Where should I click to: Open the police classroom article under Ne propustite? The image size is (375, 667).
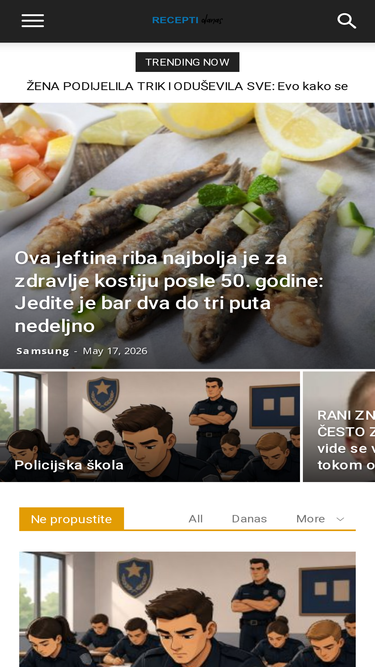188,609
